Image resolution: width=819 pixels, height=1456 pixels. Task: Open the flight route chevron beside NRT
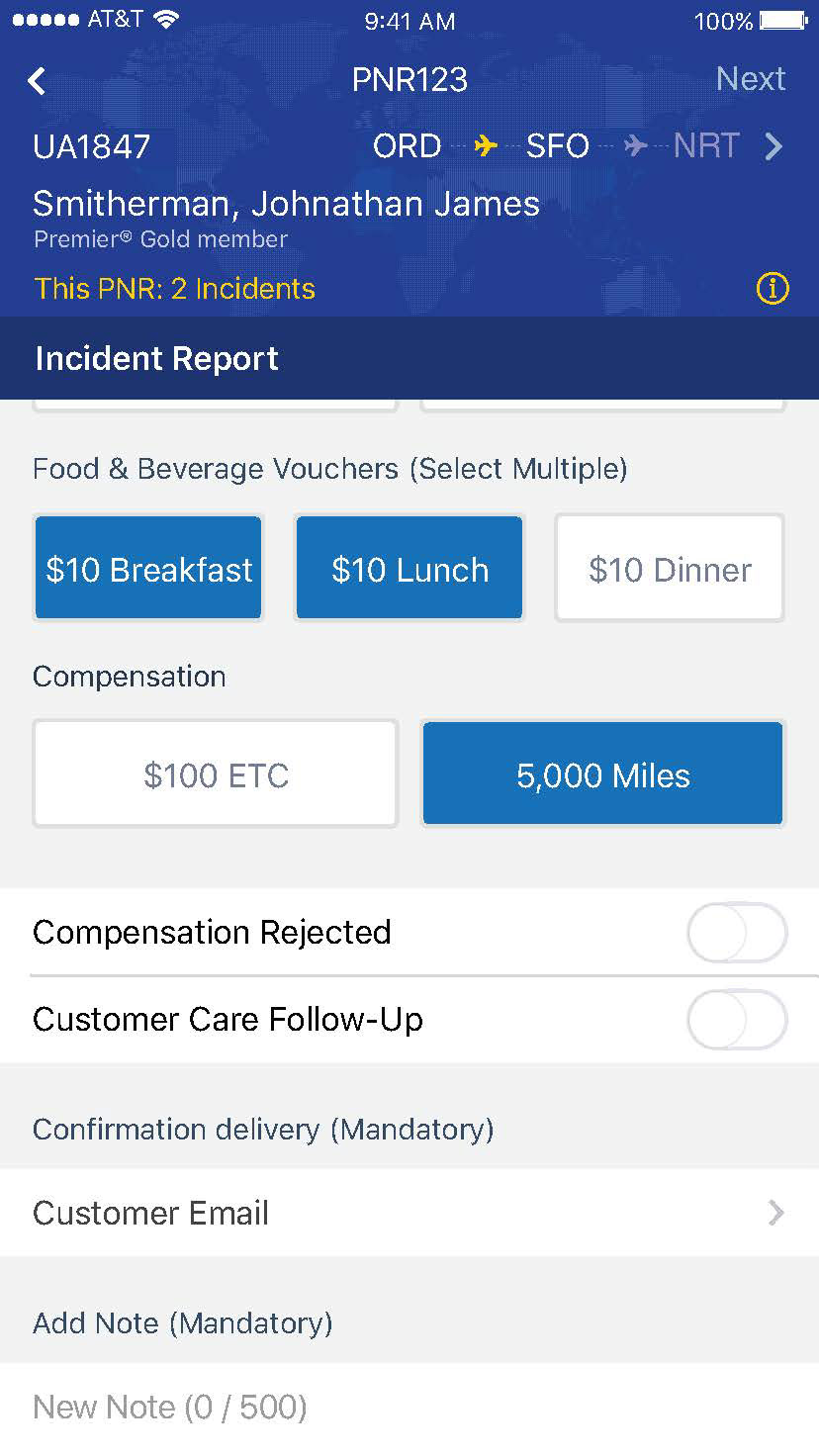click(773, 147)
